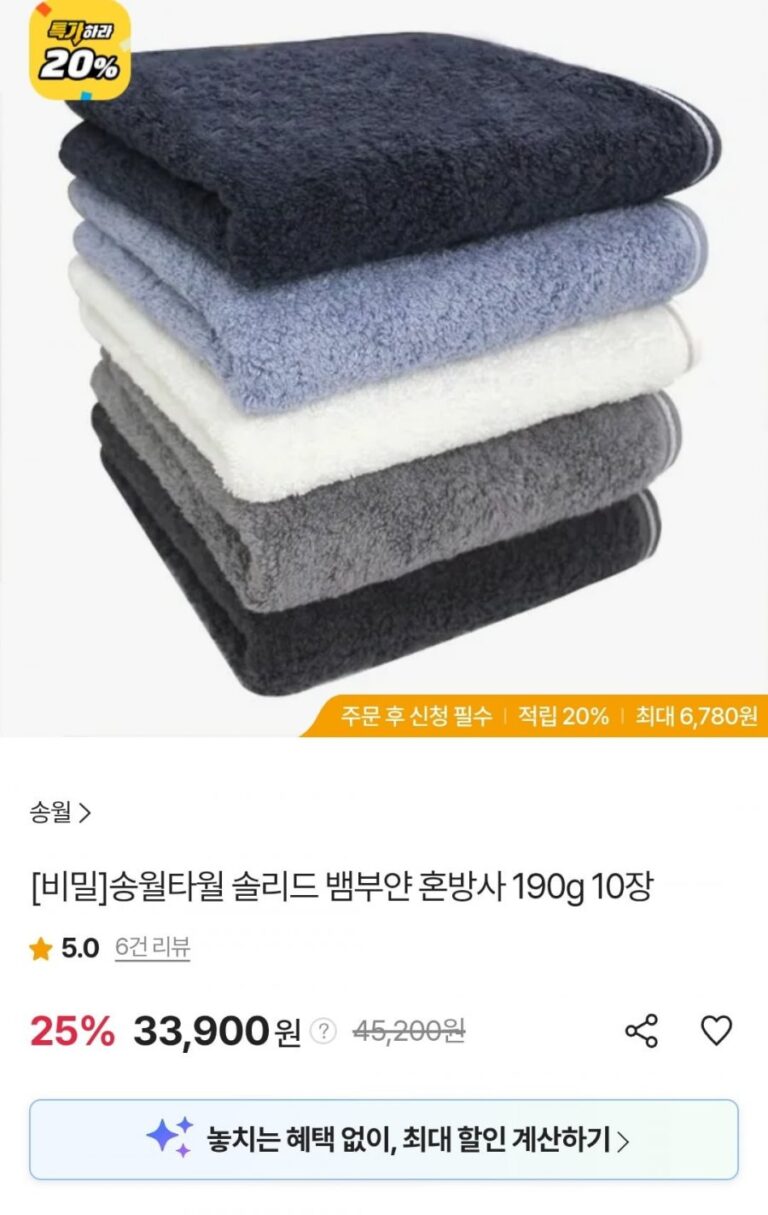
Task: View the 6건 리뷰 reviews
Action: coord(152,948)
